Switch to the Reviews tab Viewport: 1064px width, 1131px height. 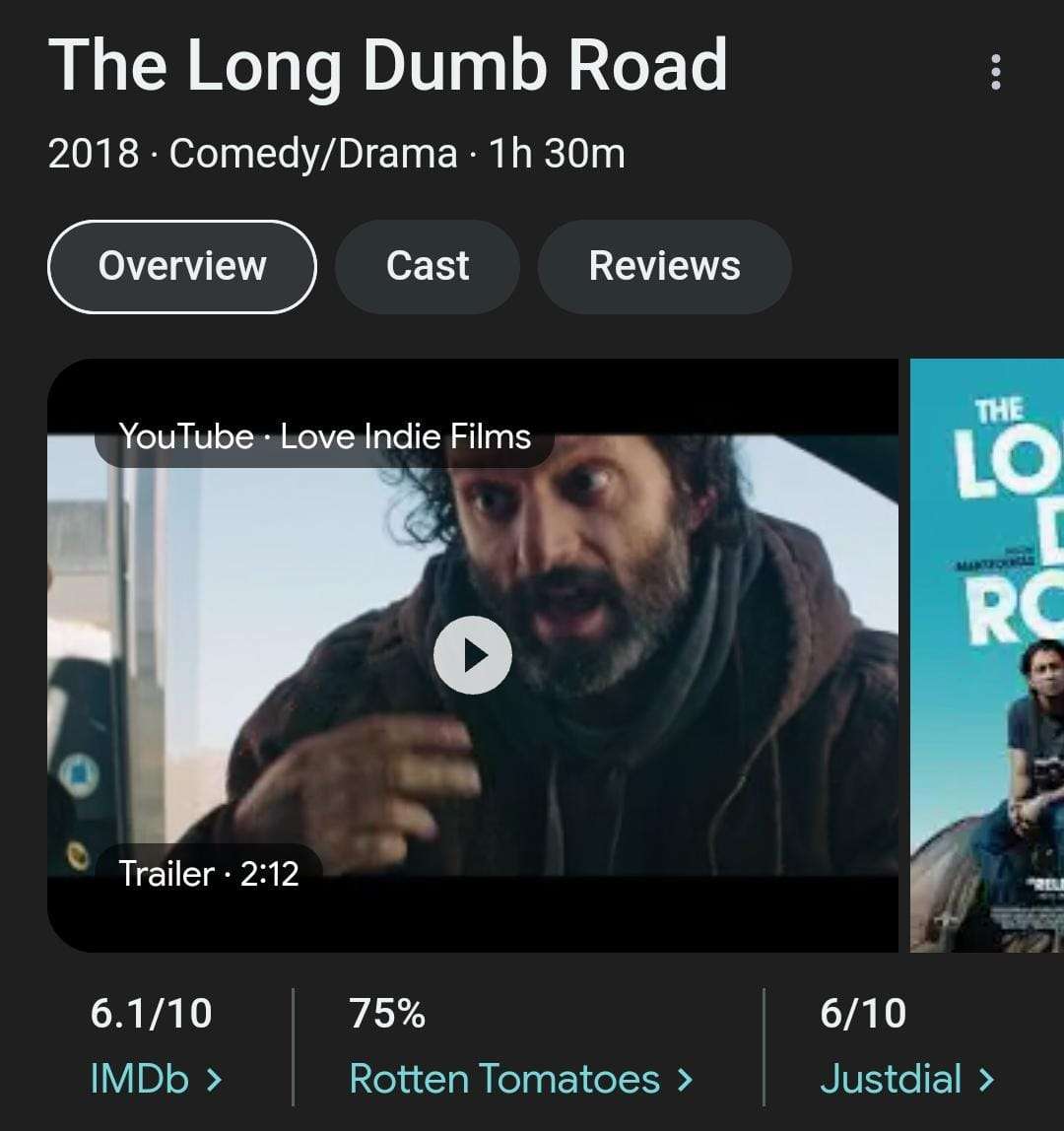point(664,266)
